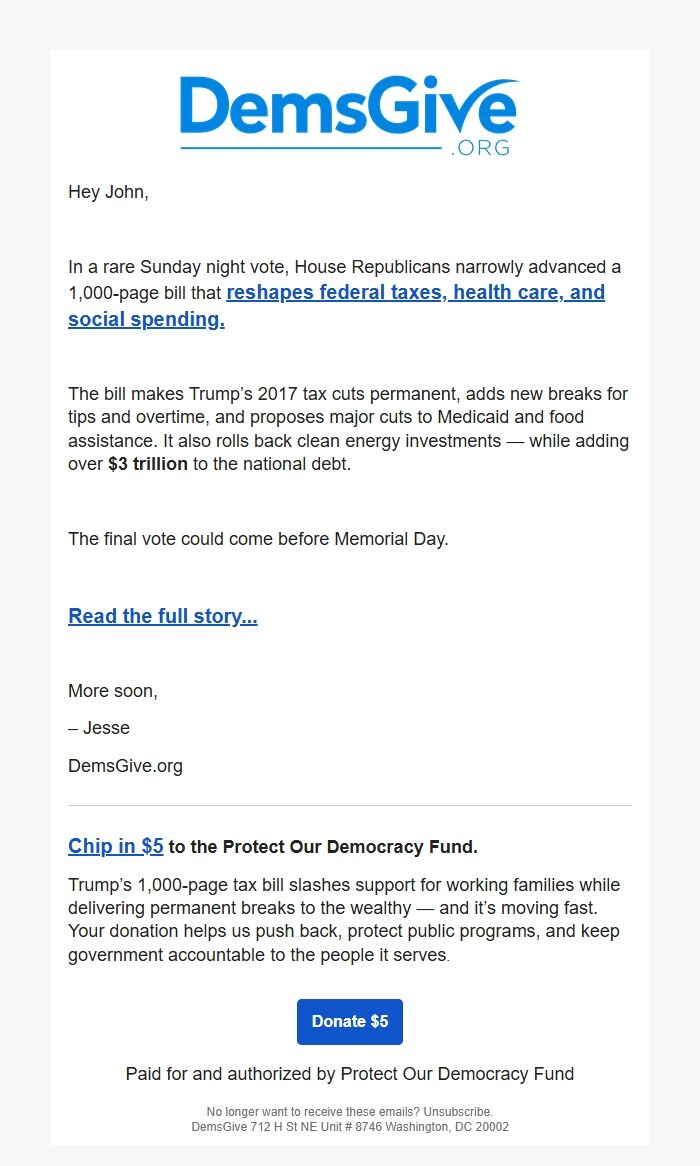700x1166 pixels.
Task: Open the 'Read the full story...' link
Action: pos(163,616)
